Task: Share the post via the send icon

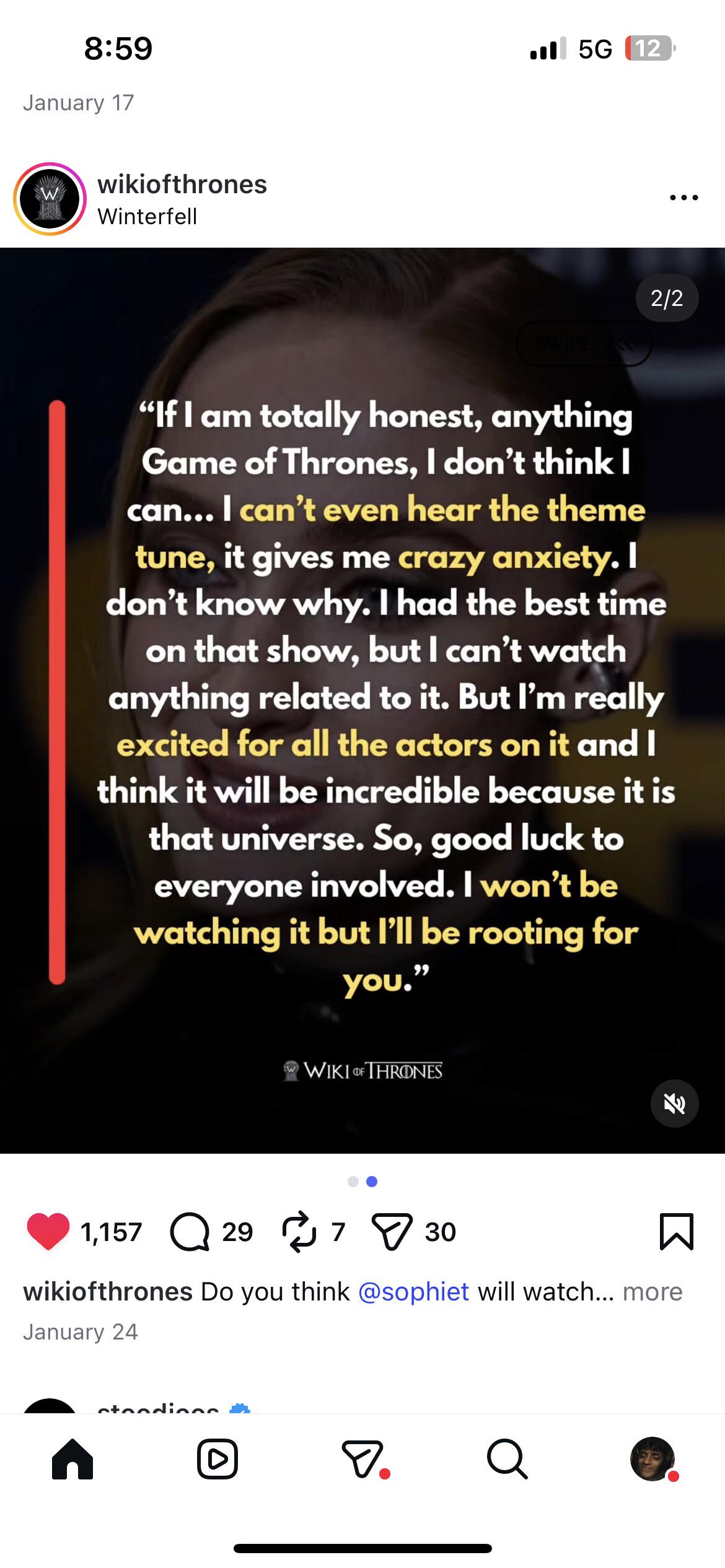Action: tap(392, 1232)
